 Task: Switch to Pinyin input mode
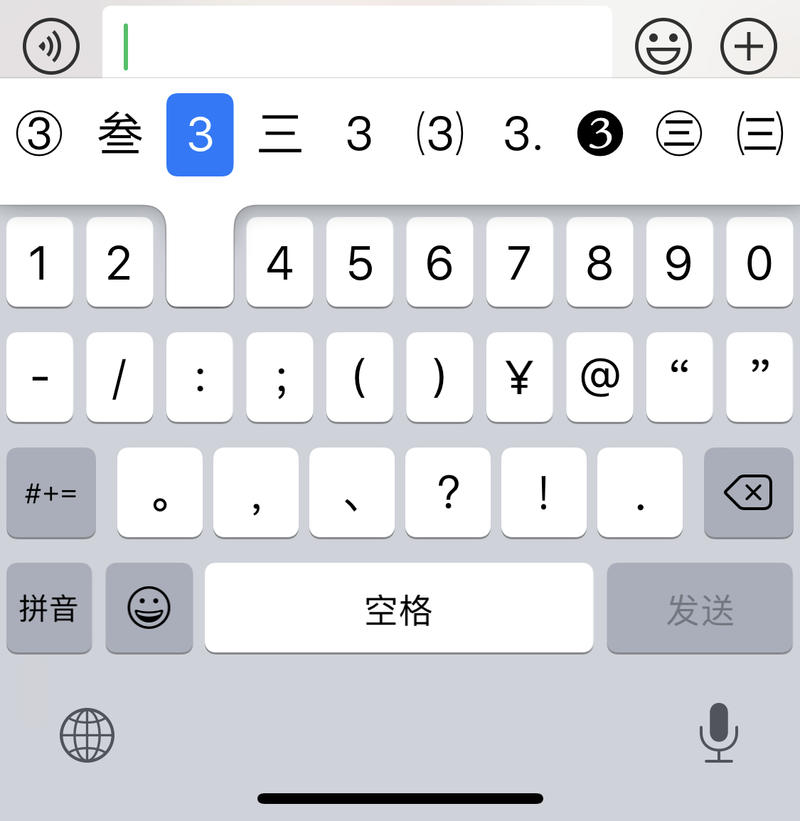[48, 608]
